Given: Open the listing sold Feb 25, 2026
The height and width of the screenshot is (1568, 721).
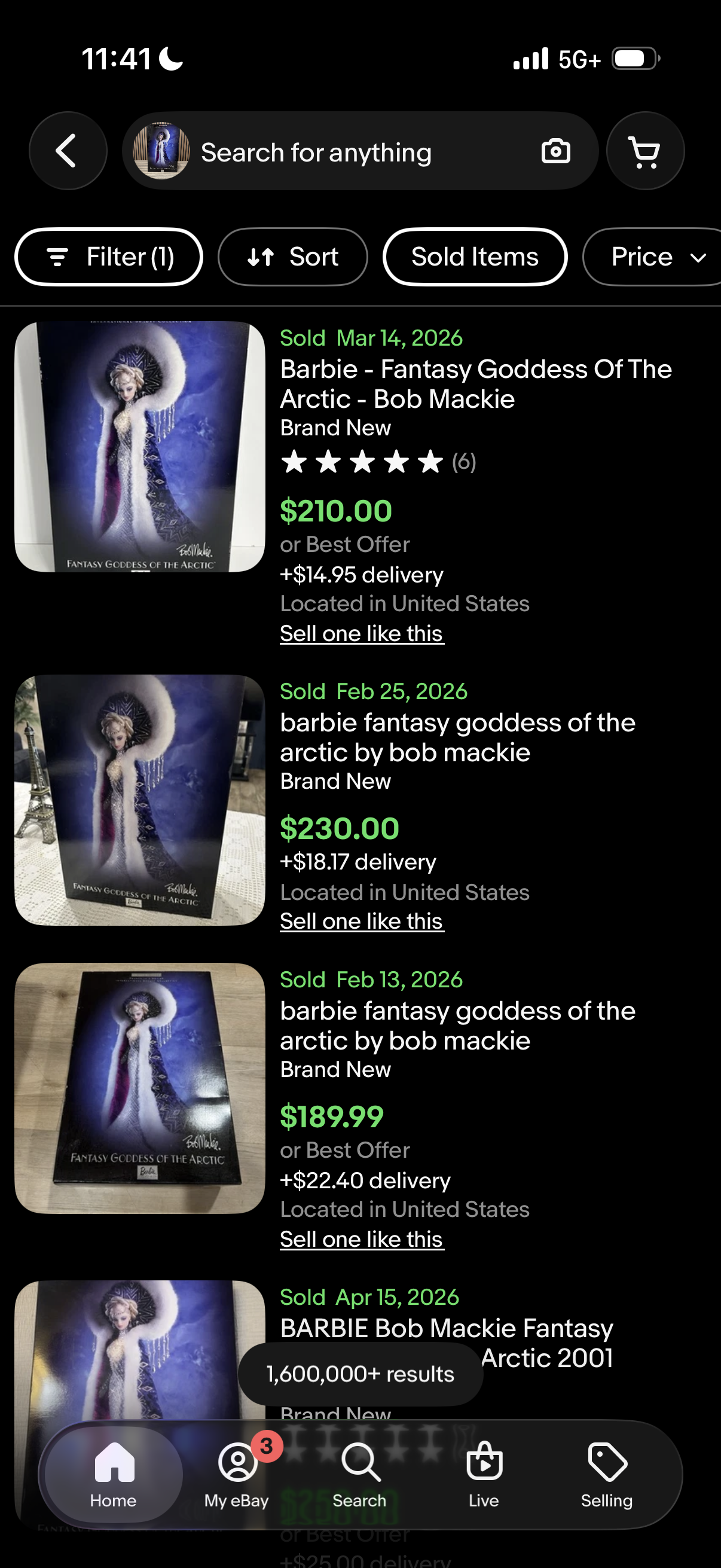Looking at the screenshot, I should [x=457, y=737].
